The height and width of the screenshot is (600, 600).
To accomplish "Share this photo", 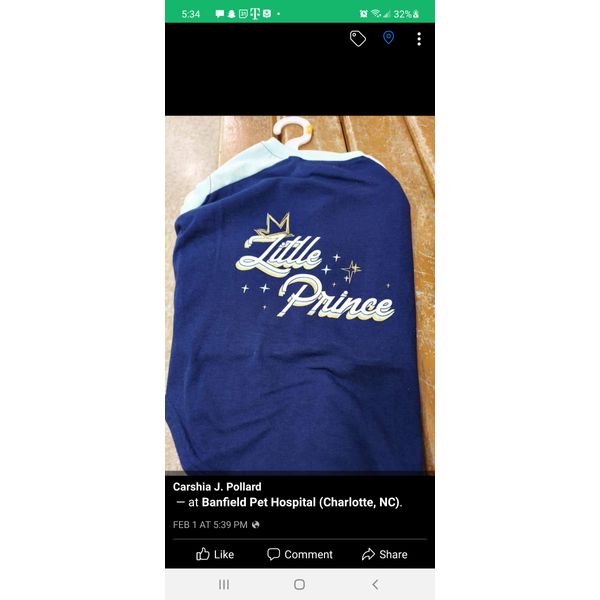I will (x=384, y=554).
